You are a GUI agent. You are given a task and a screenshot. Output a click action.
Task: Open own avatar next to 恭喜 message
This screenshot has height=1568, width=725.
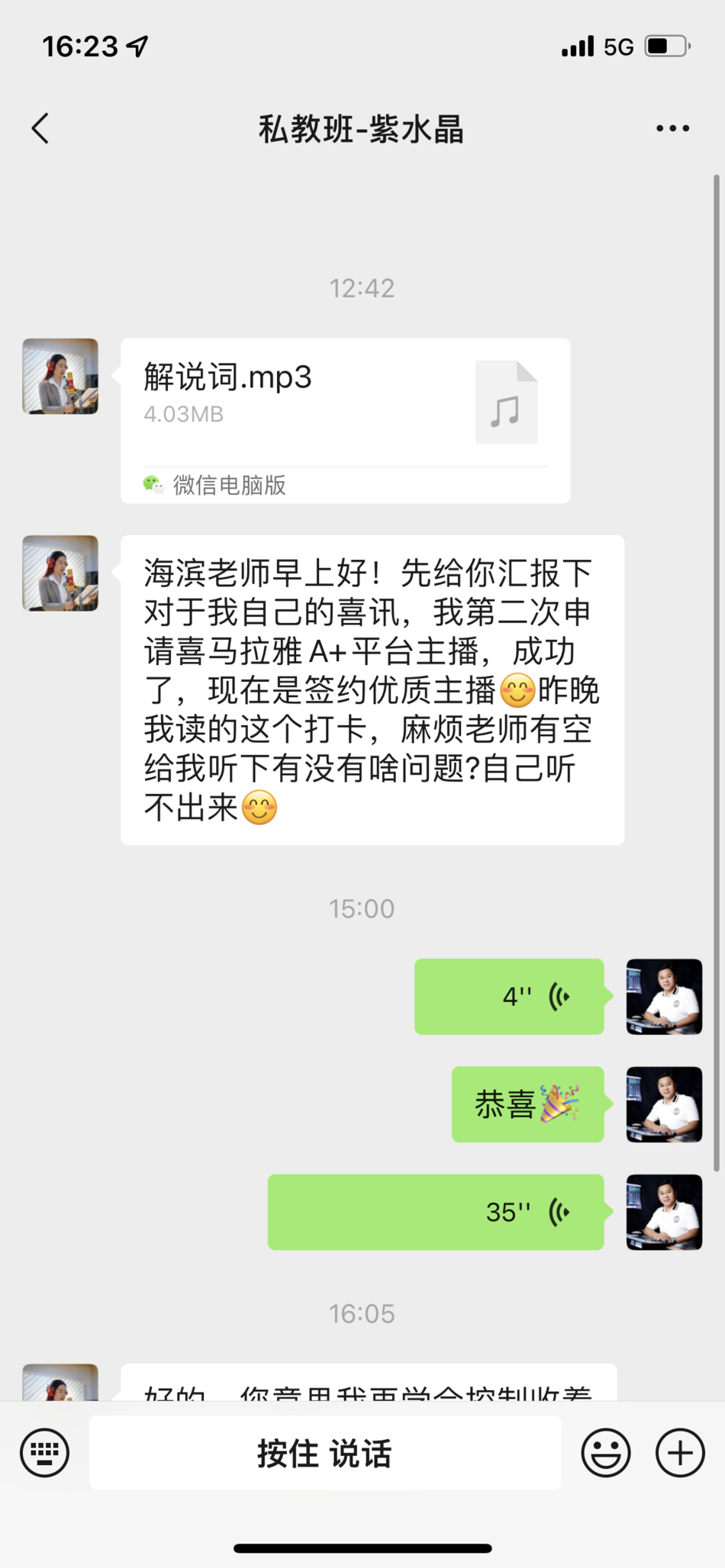(x=664, y=1104)
